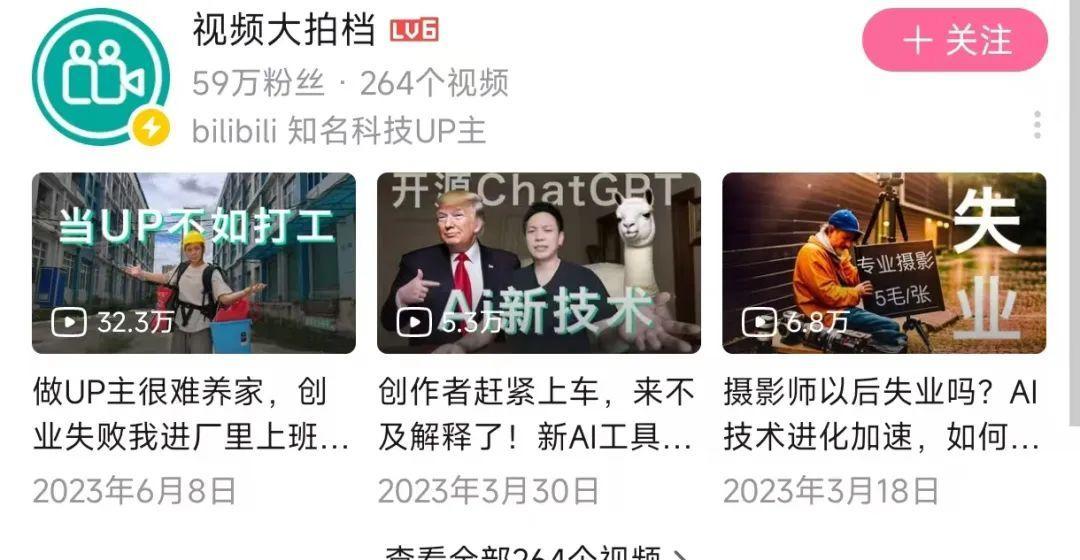Open the 开源ChatGPT AI新技术 video
Screen dimensions: 1080x560
click(x=538, y=263)
